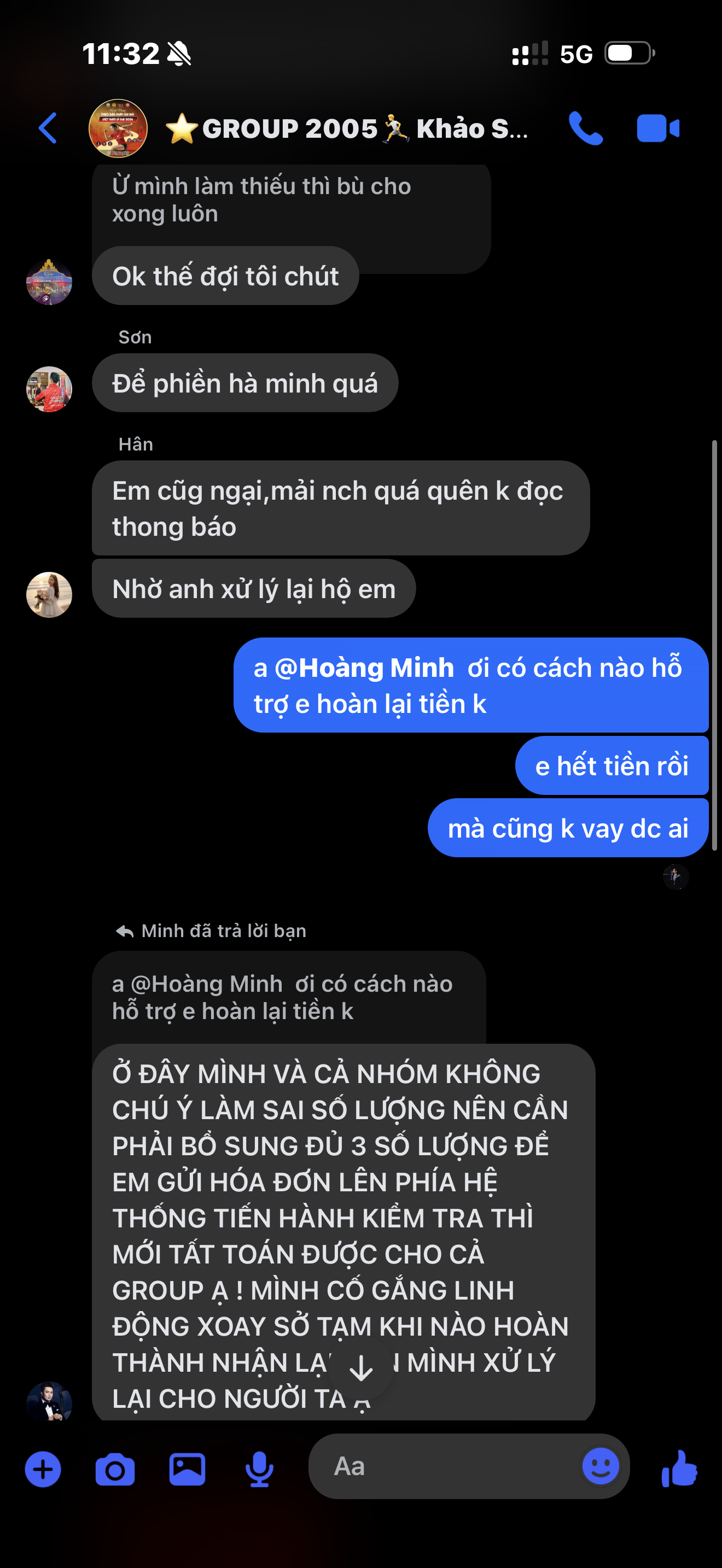Open the photo gallery picker

pyautogui.click(x=187, y=1470)
